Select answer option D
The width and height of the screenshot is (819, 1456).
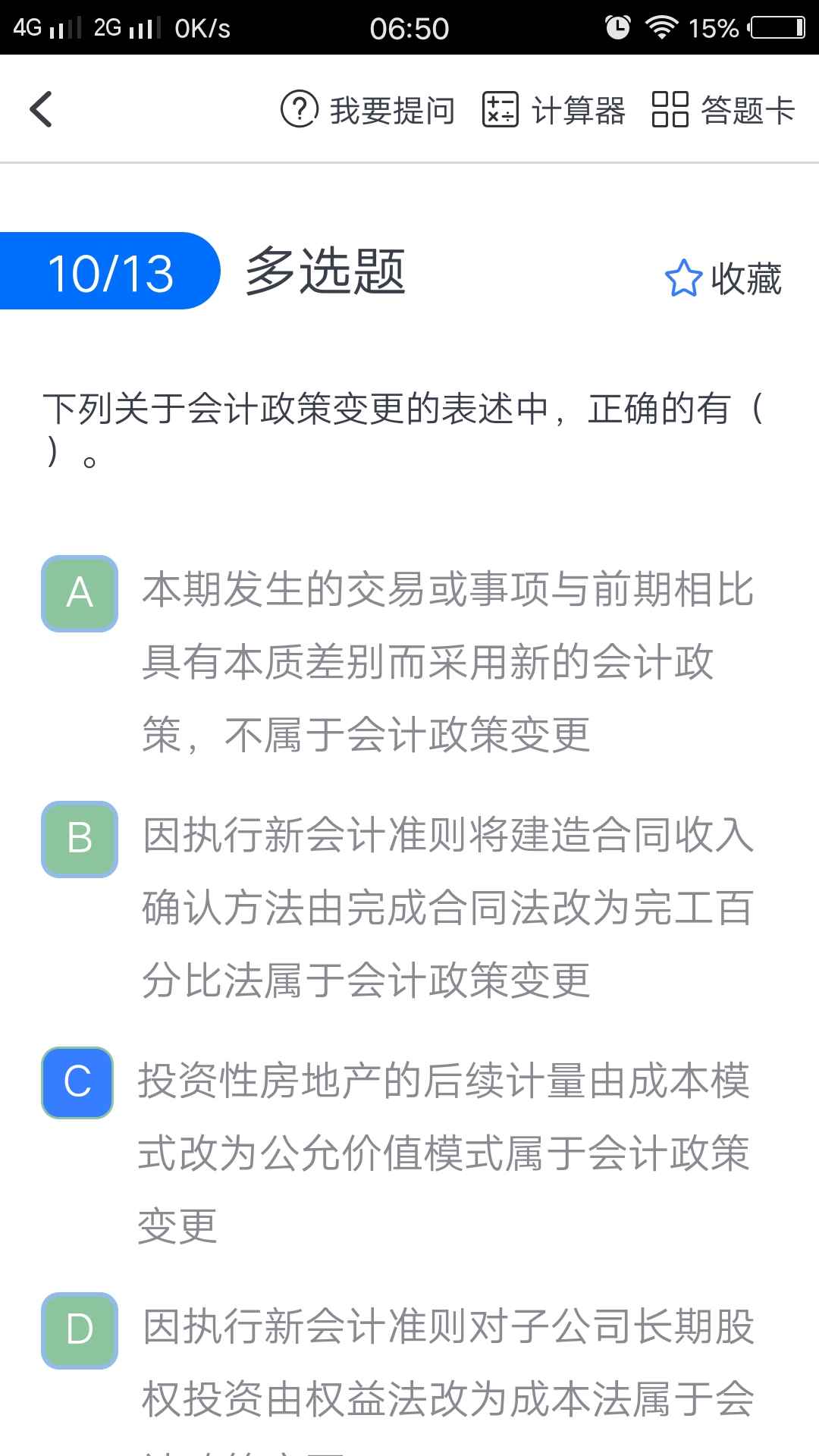click(x=80, y=1330)
